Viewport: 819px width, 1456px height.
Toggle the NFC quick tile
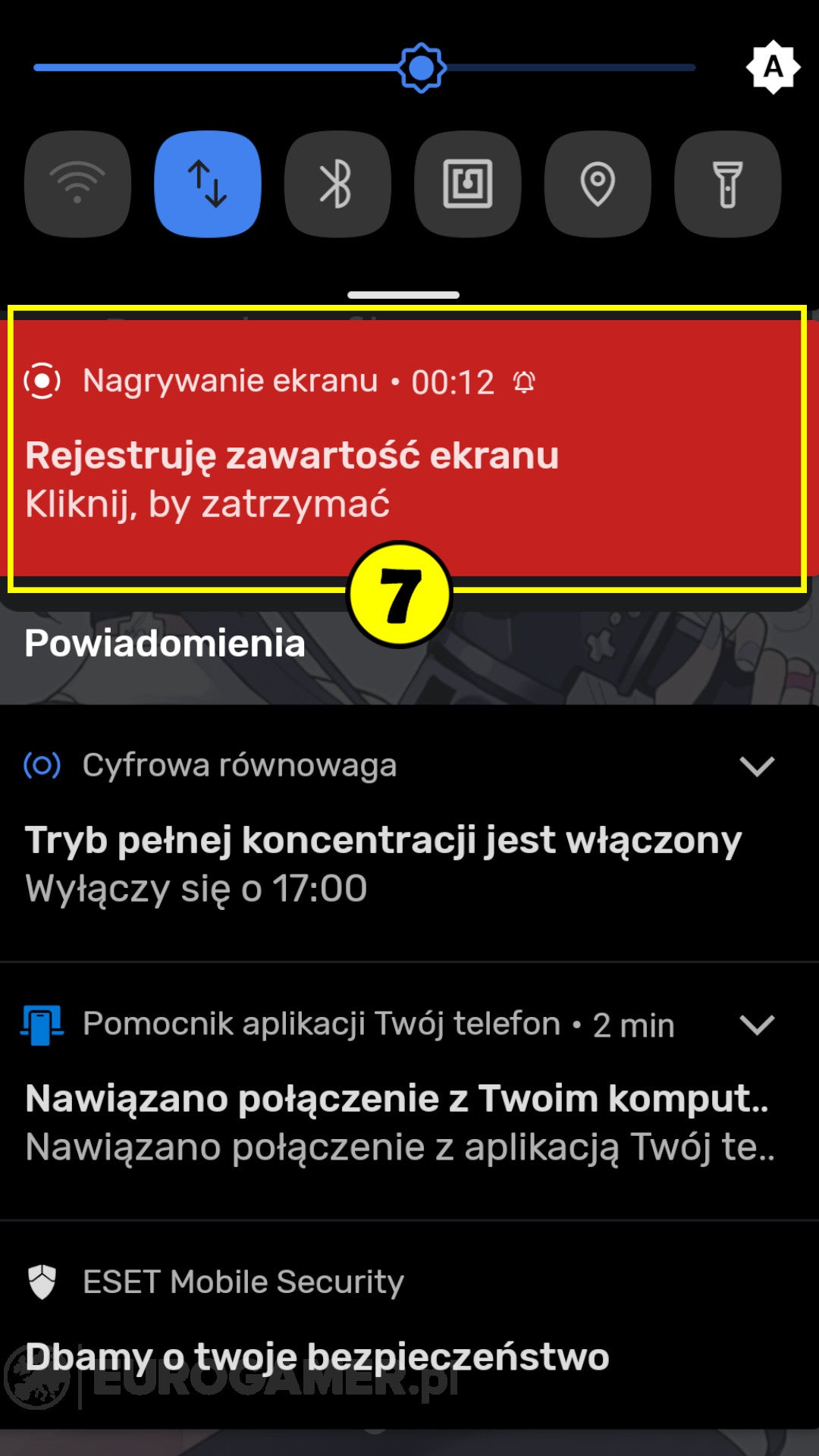coord(467,184)
